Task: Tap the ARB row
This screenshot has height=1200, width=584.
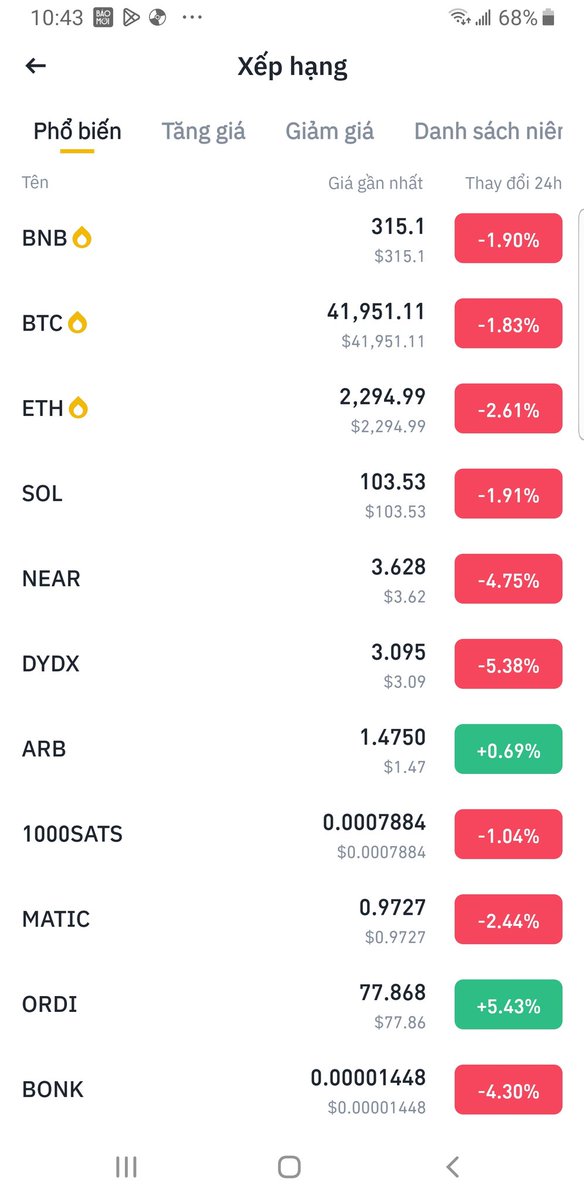Action: [292, 749]
